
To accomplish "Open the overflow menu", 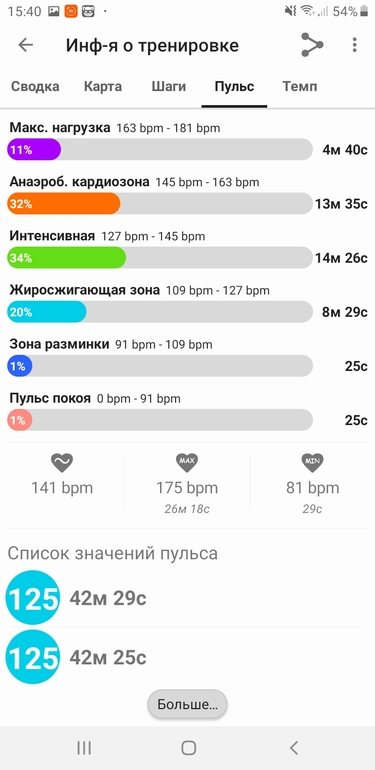I will [354, 45].
